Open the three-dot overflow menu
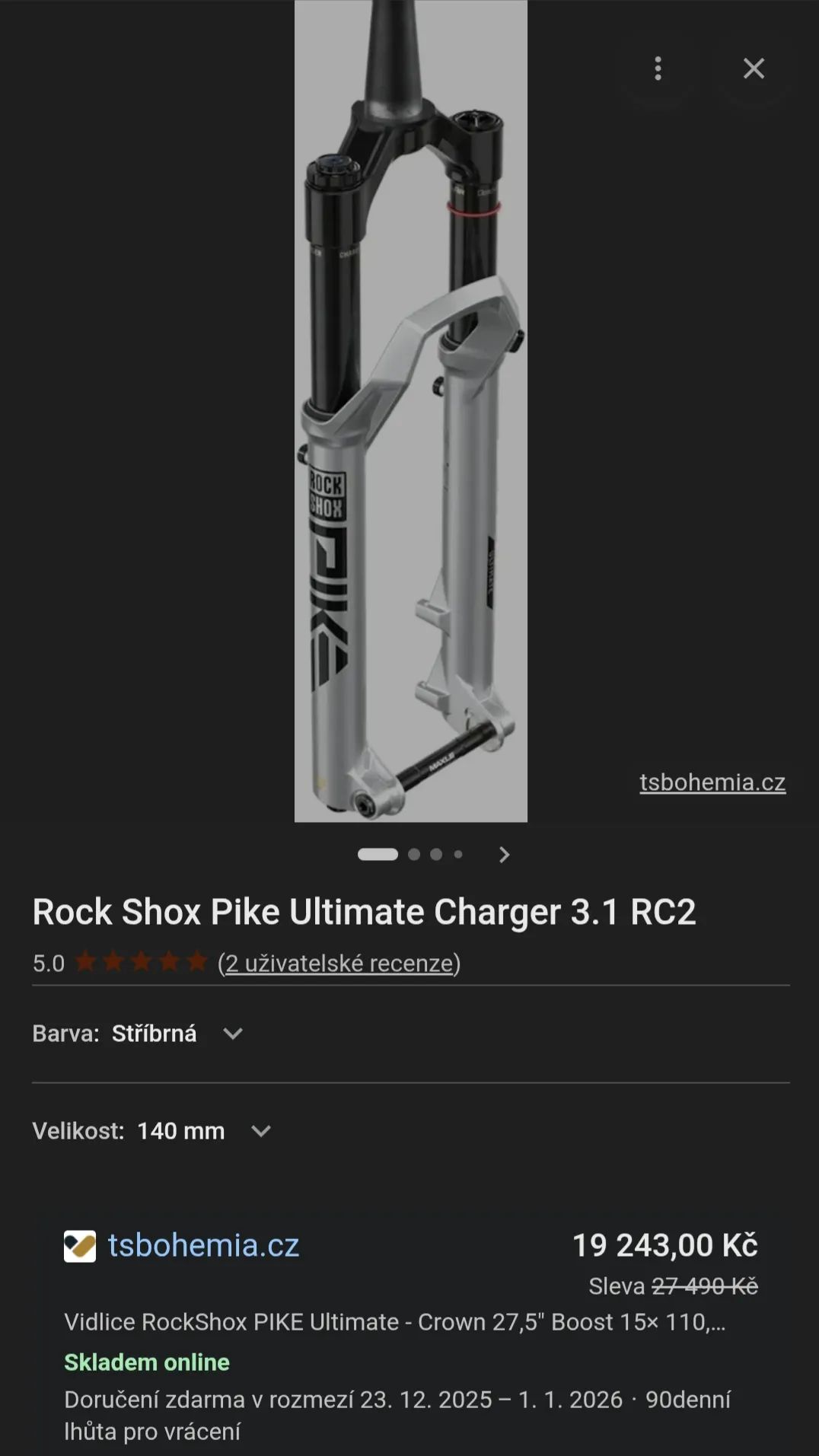The image size is (819, 1456). (x=658, y=68)
